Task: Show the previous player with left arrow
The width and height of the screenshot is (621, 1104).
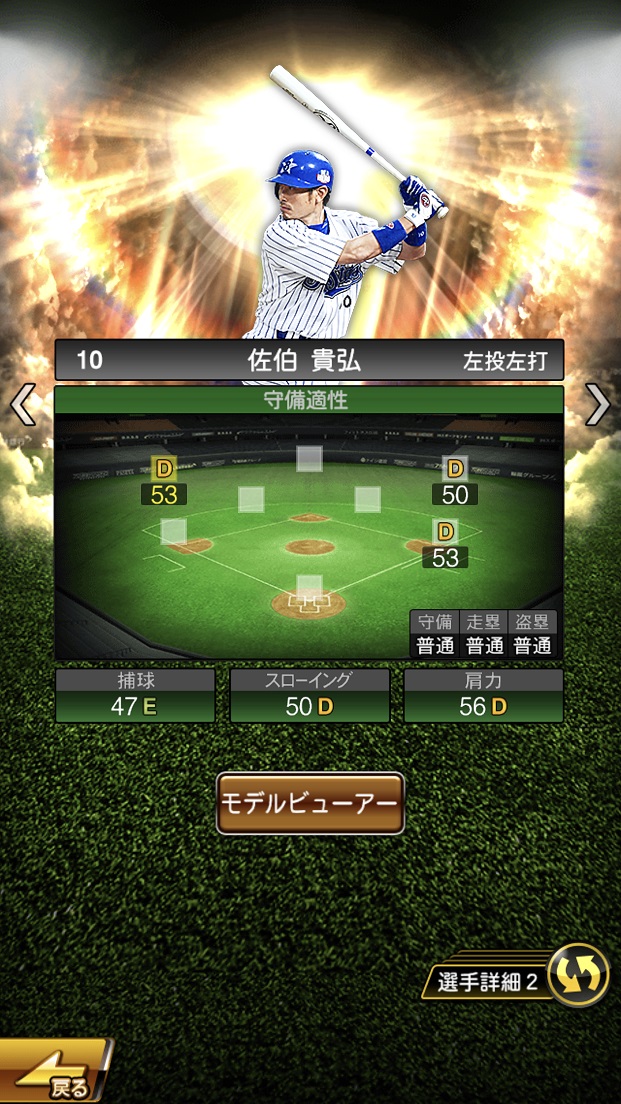Action: [23, 405]
